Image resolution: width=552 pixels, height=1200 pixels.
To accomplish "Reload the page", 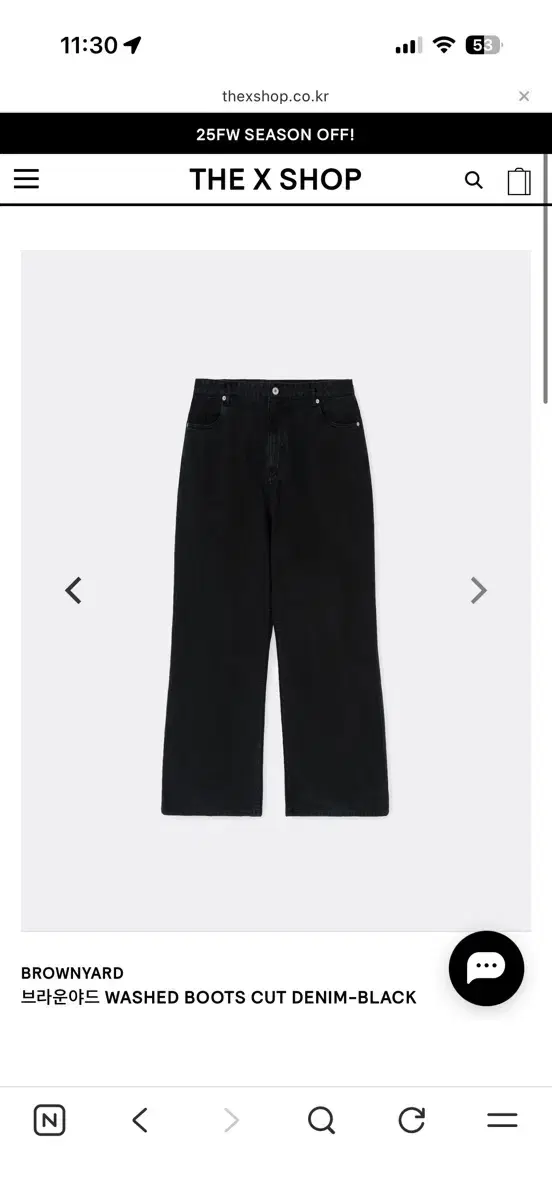I will pos(412,1120).
